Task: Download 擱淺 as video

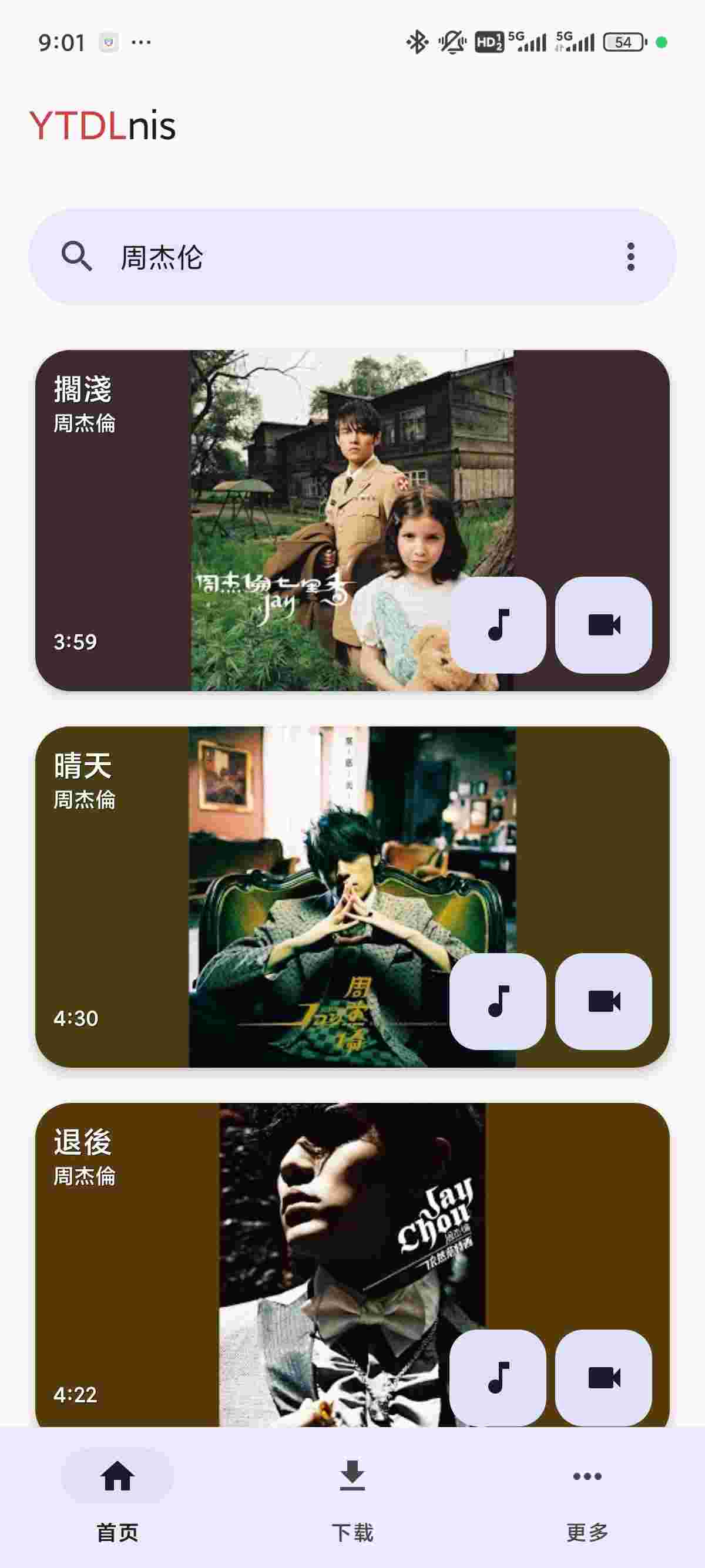Action: coord(603,625)
